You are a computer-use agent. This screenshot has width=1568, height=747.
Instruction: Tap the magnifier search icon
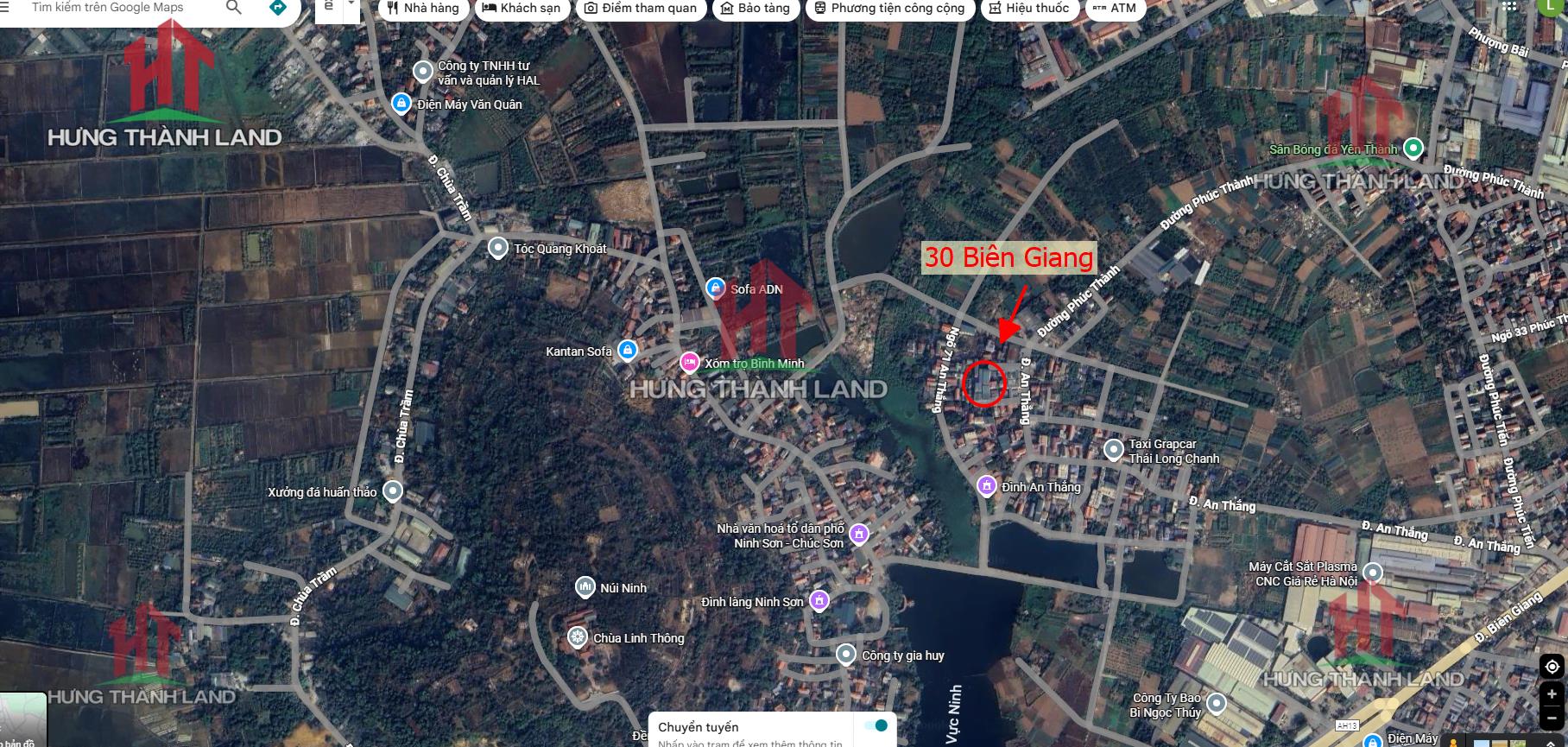(x=233, y=8)
